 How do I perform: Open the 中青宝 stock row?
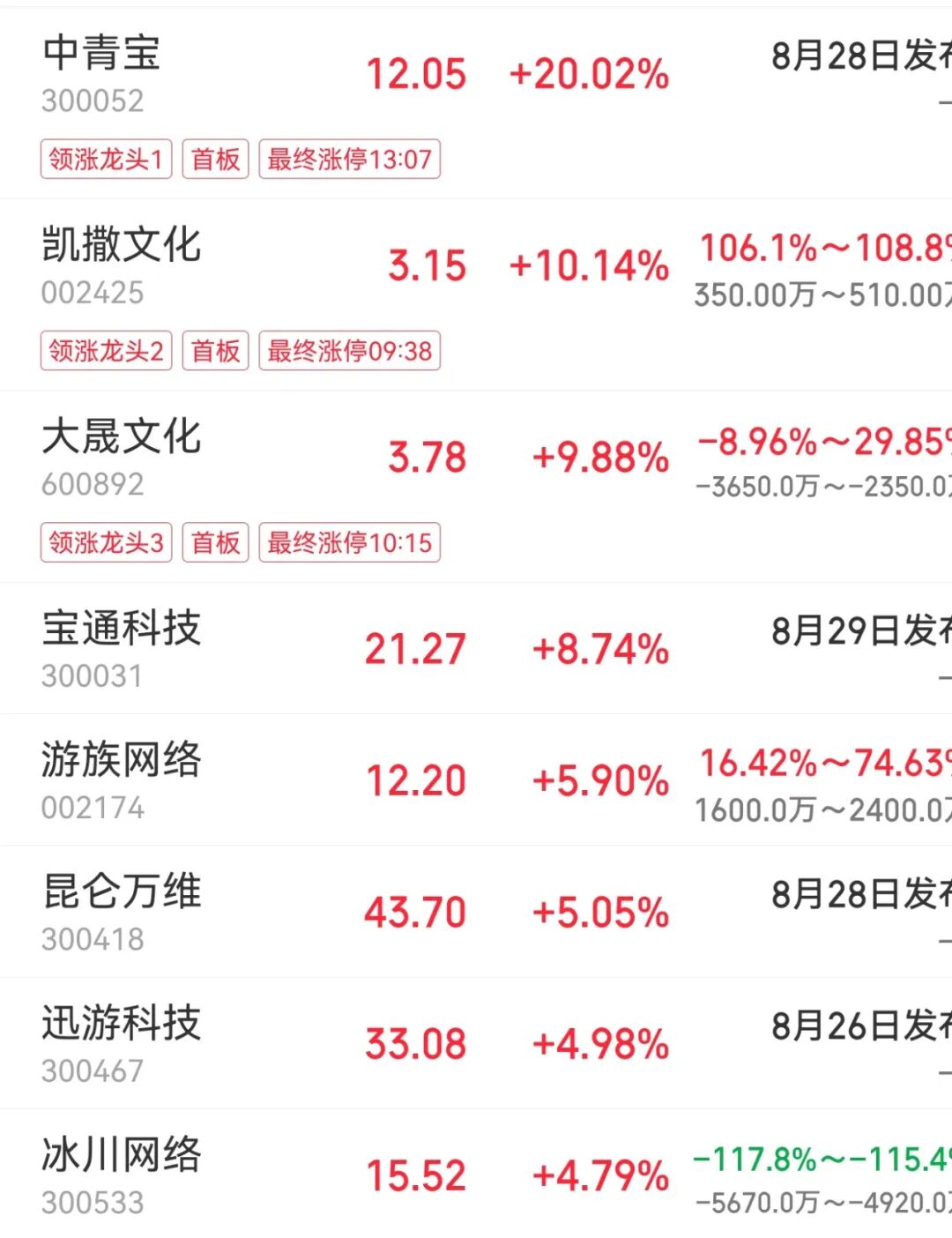click(476, 103)
